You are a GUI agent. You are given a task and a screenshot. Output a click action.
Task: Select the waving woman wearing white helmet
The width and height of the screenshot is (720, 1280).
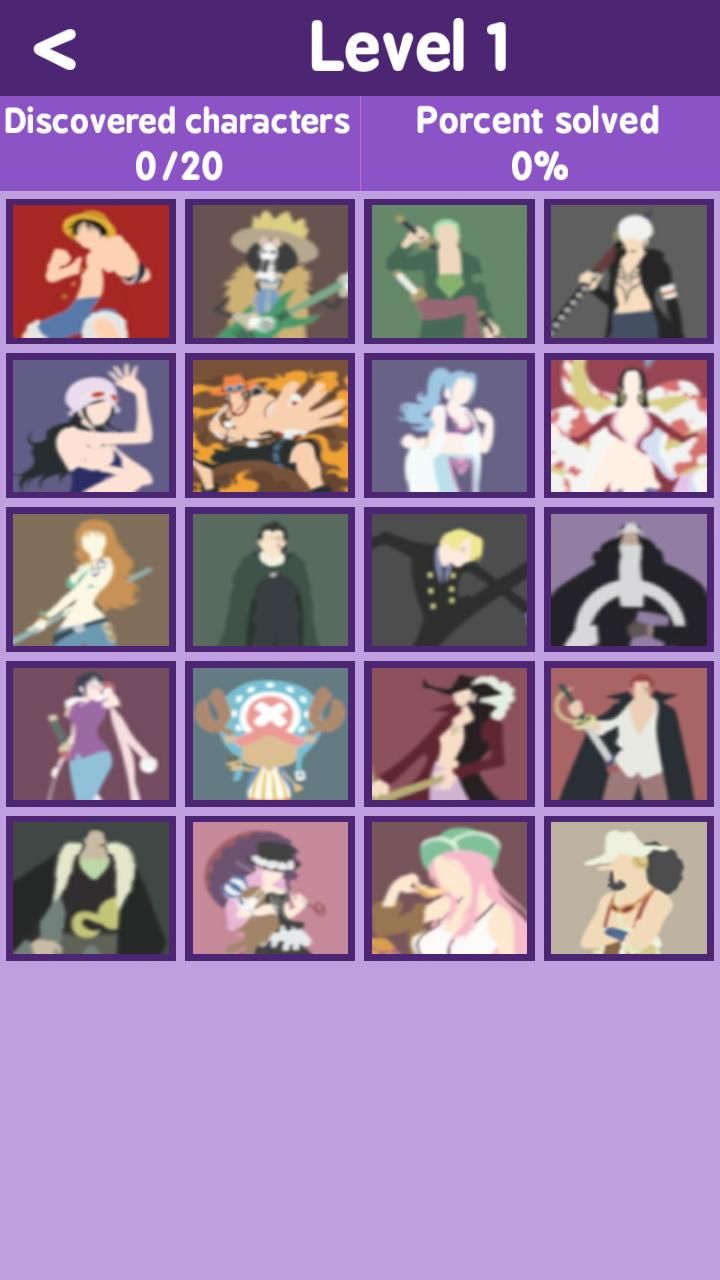[x=90, y=425]
